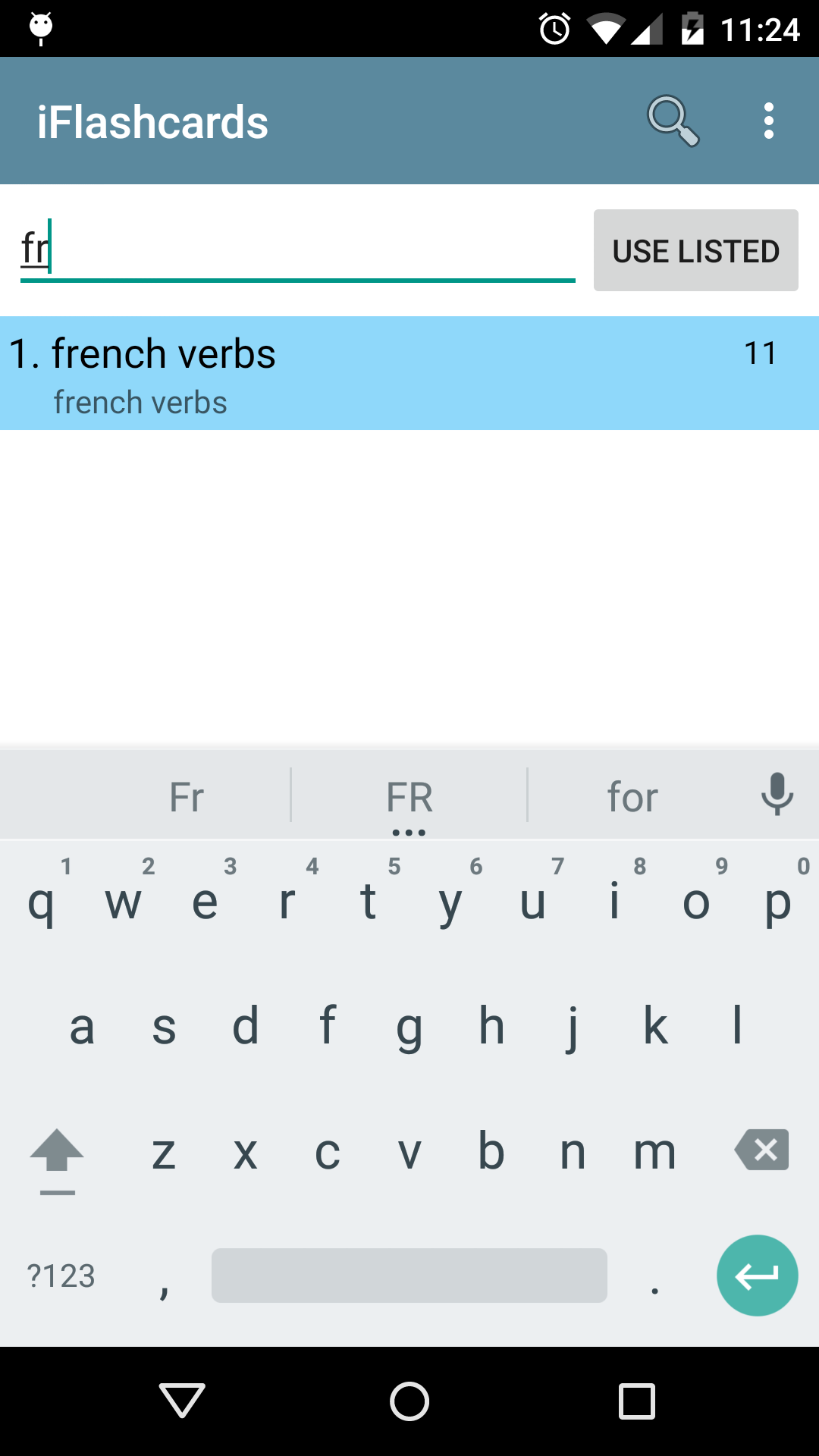Image resolution: width=819 pixels, height=1456 pixels.
Task: Open the overflow menu
Action: [x=768, y=121]
